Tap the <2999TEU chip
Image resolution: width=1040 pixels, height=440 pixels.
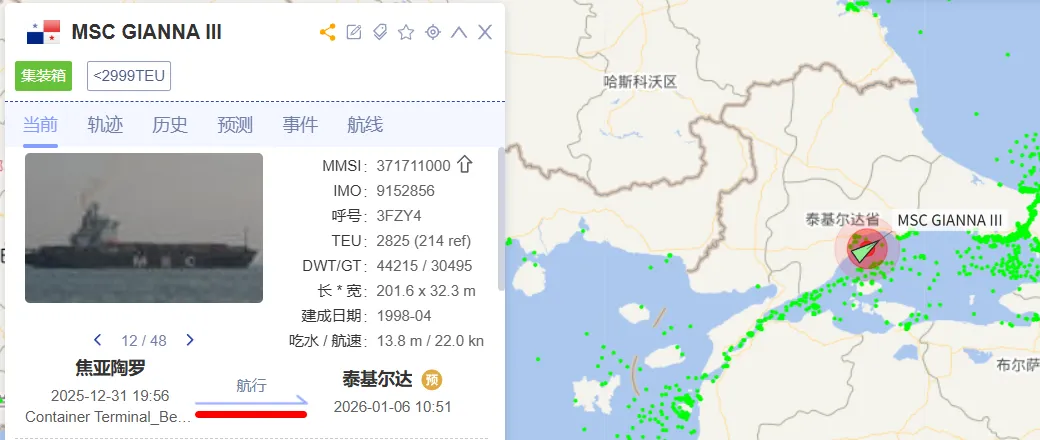click(x=130, y=76)
